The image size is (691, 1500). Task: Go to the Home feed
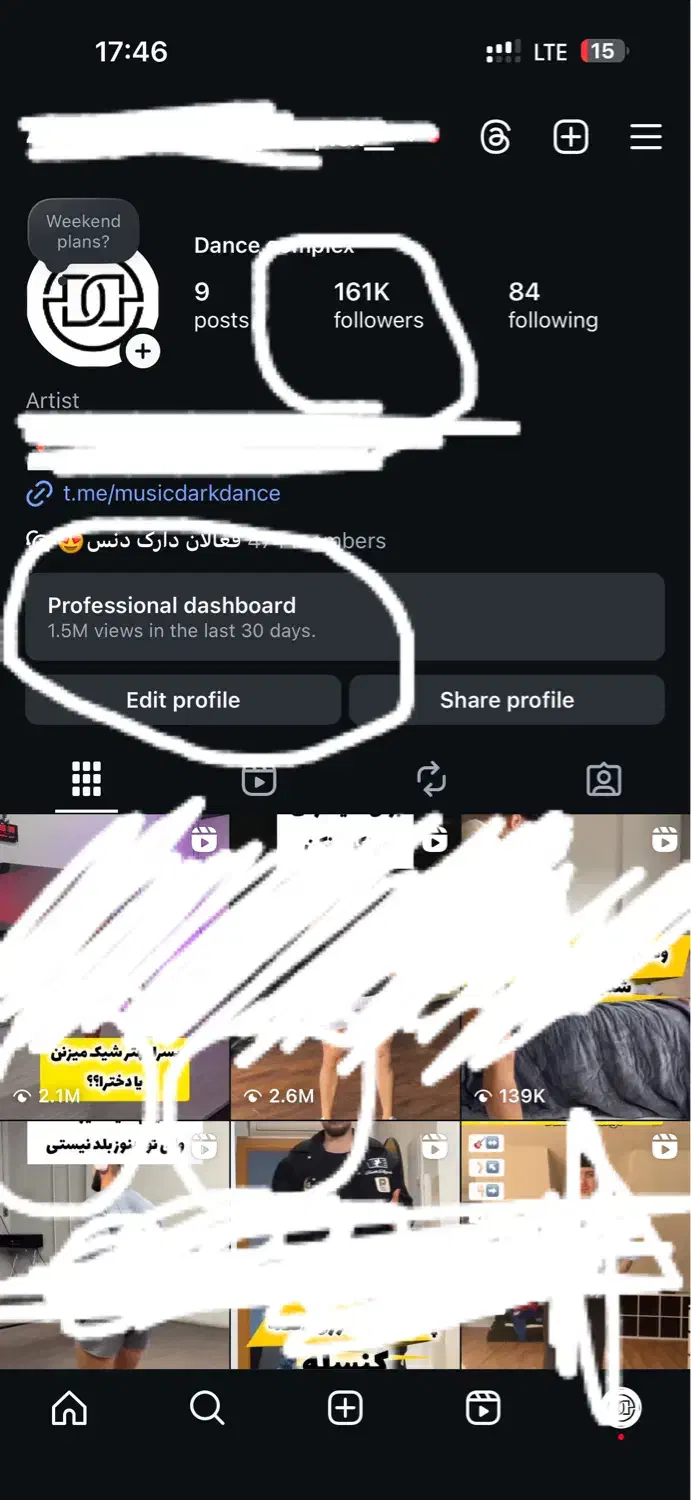point(69,1409)
